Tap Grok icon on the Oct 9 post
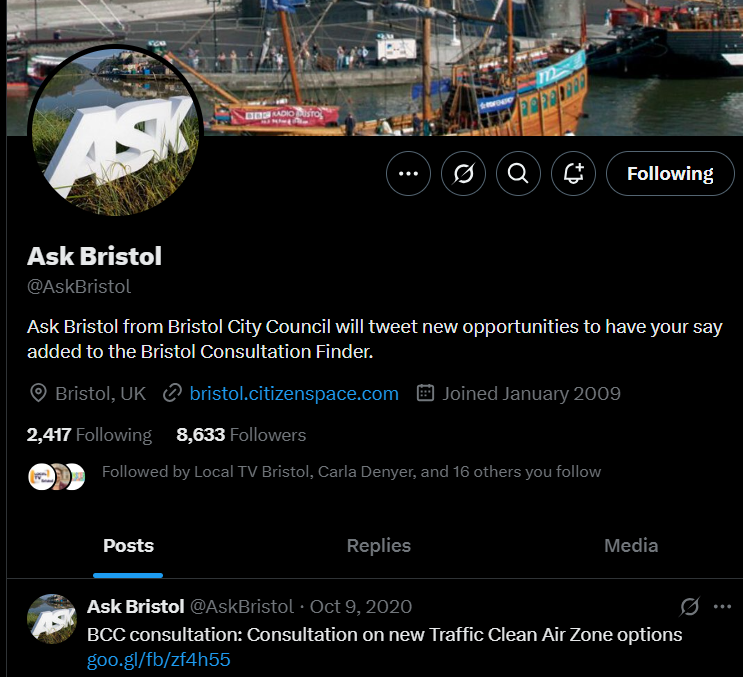 [x=689, y=607]
